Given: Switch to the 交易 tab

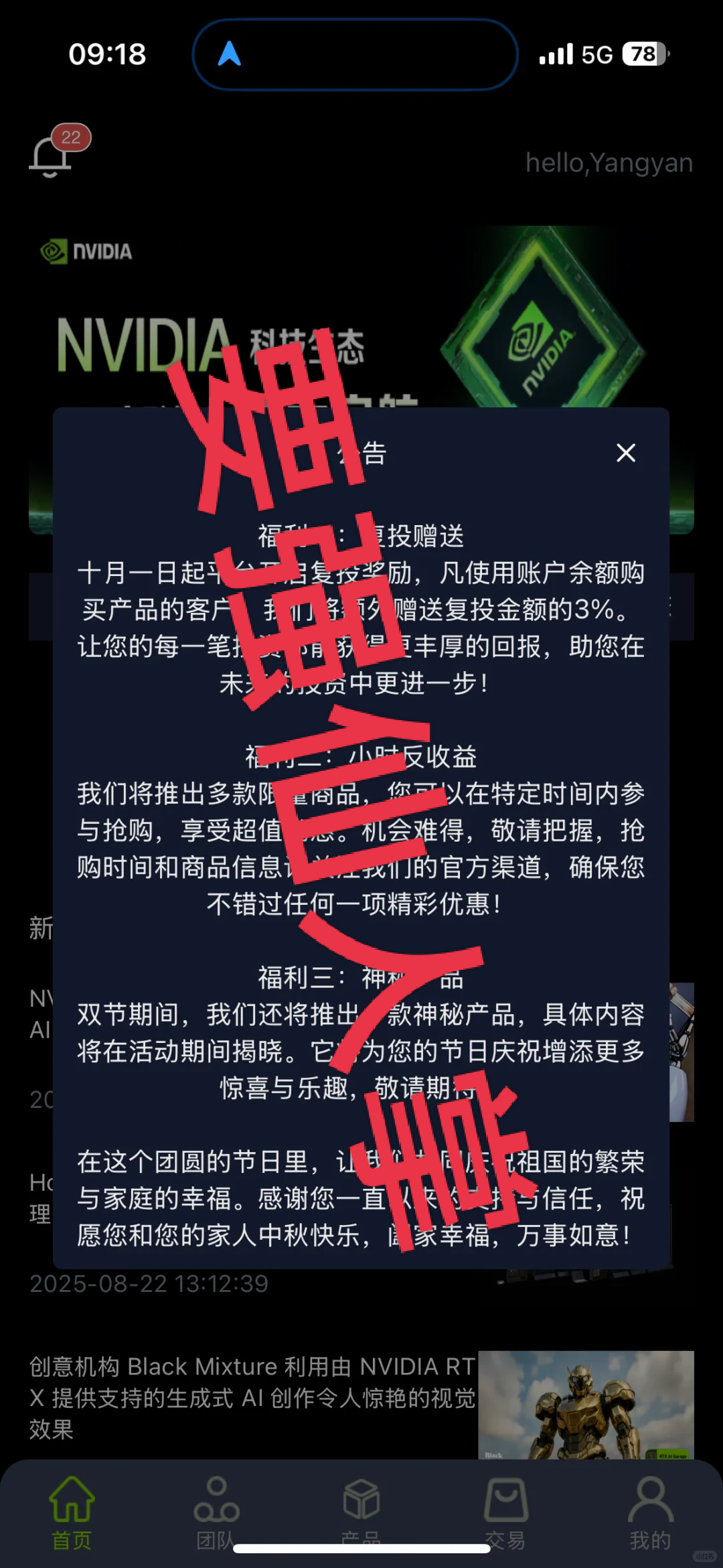Looking at the screenshot, I should point(505,1512).
